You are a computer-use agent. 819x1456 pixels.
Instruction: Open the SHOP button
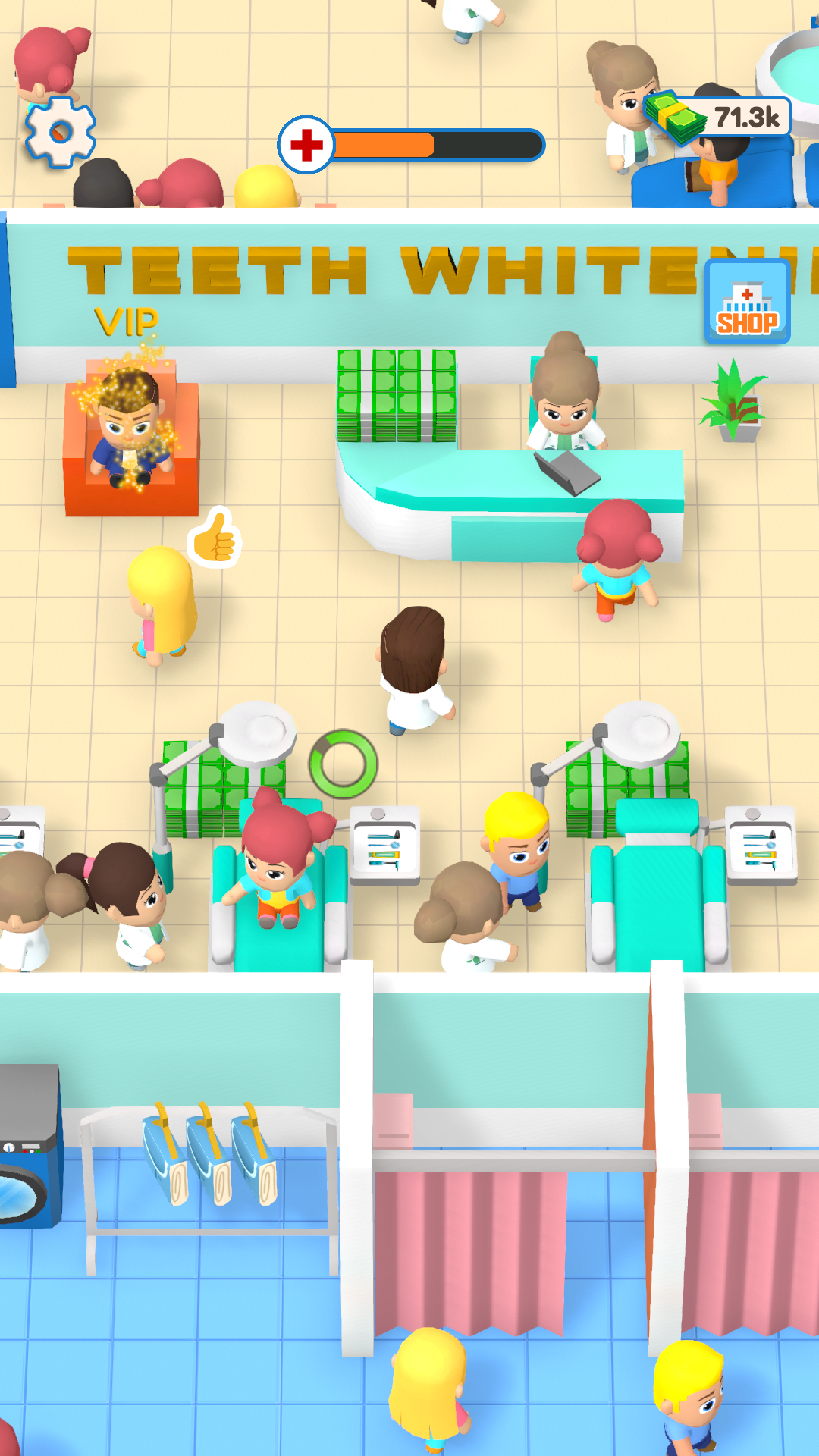pyautogui.click(x=747, y=302)
